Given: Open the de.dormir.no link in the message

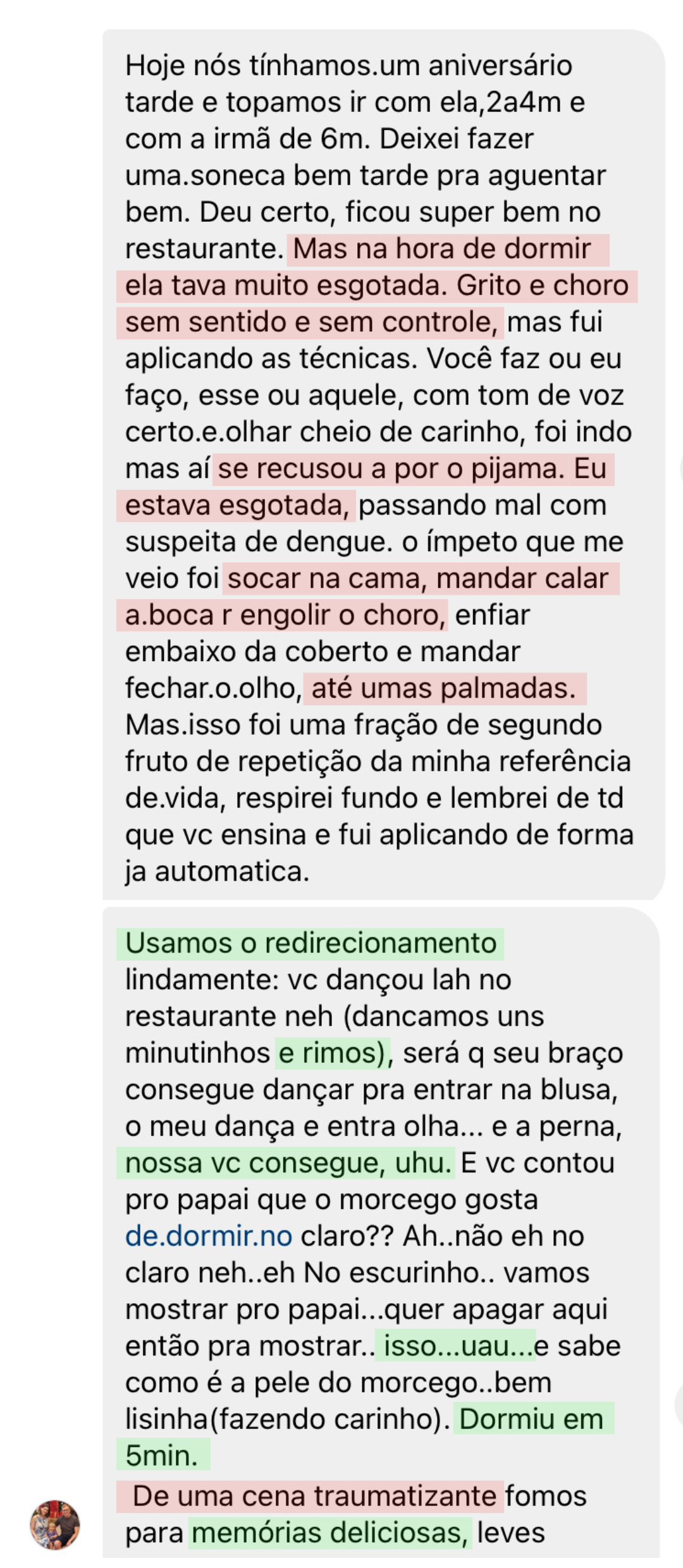Looking at the screenshot, I should click(x=209, y=1236).
